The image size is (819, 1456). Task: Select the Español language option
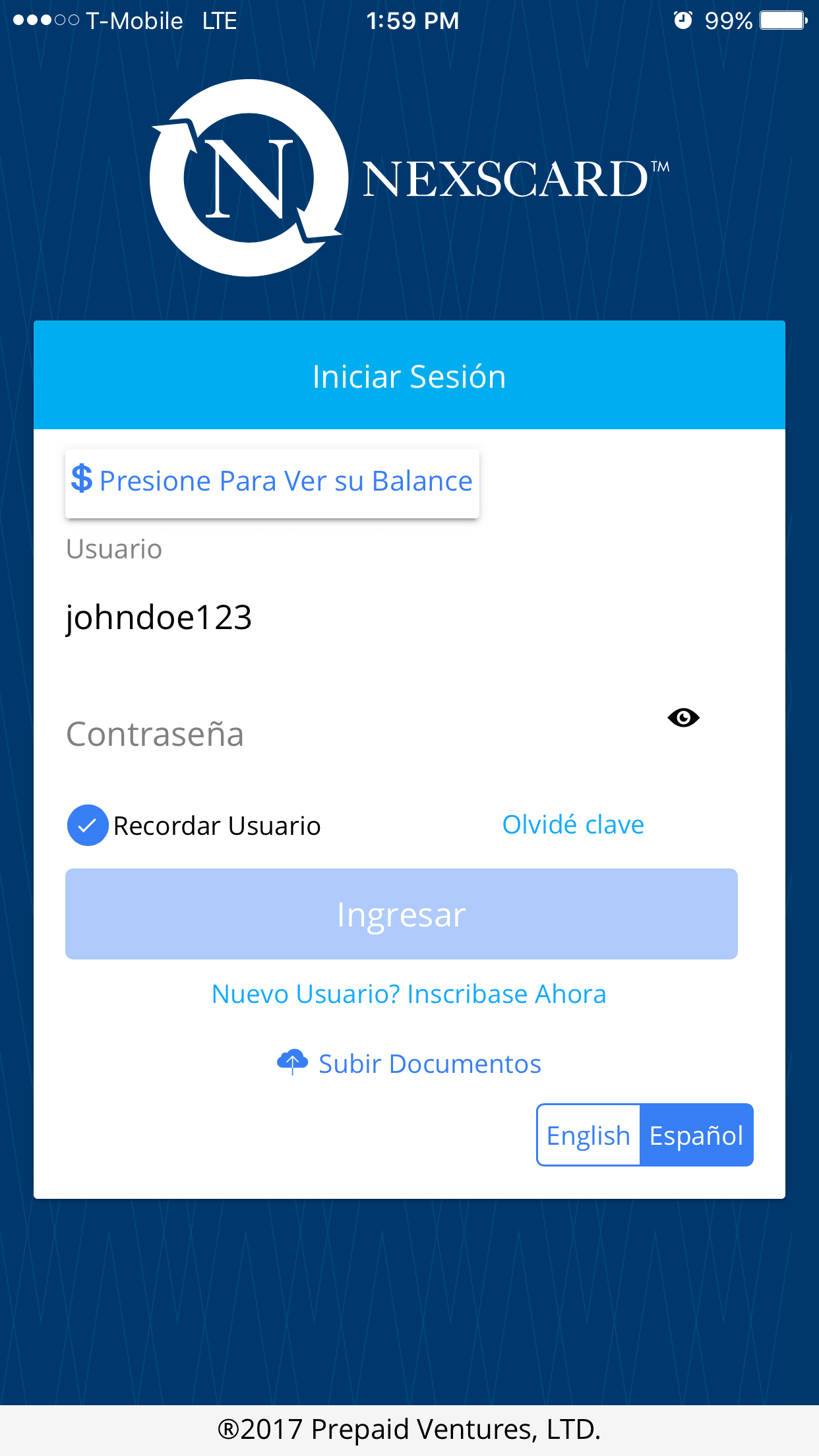pyautogui.click(x=696, y=1135)
